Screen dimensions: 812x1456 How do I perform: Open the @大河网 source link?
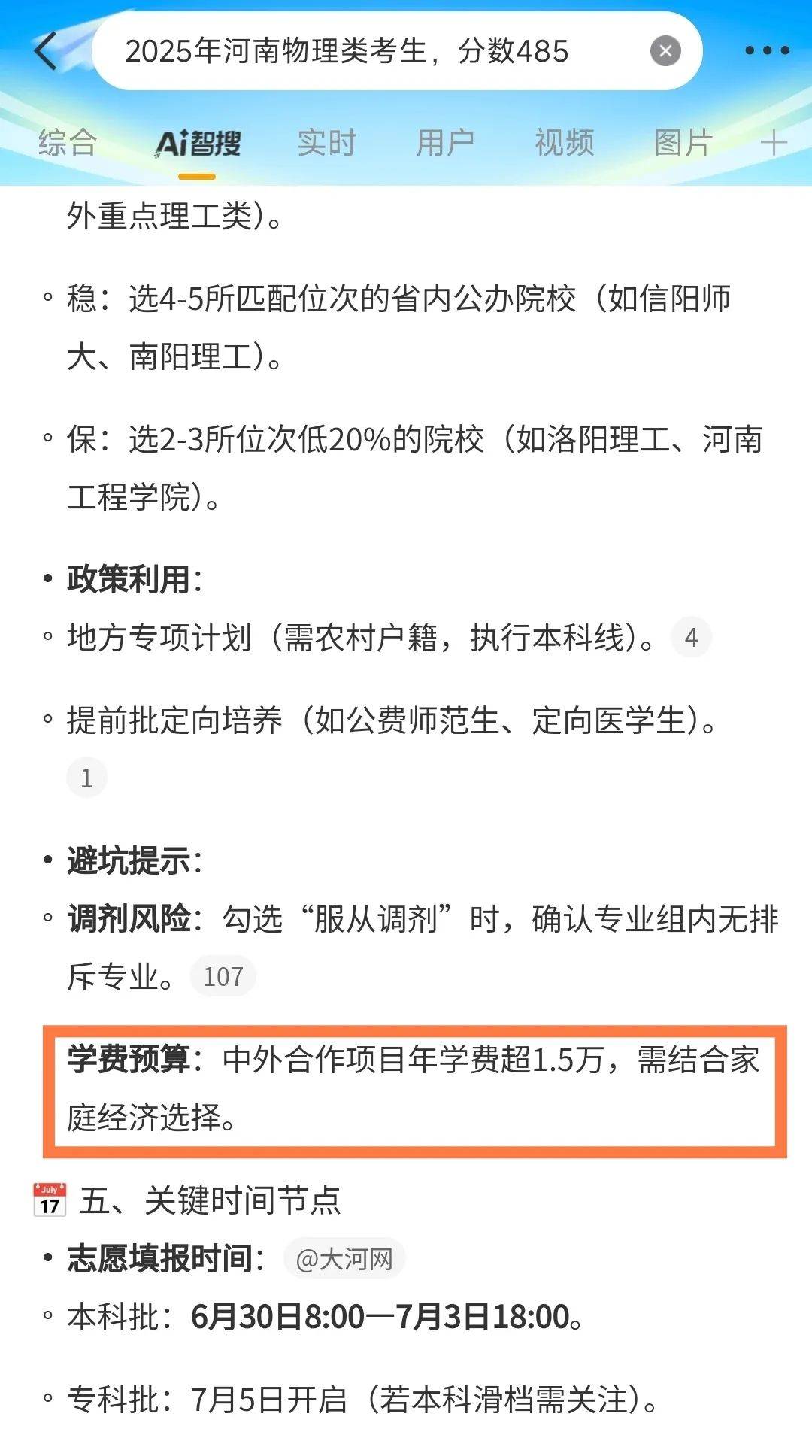click(x=344, y=1259)
